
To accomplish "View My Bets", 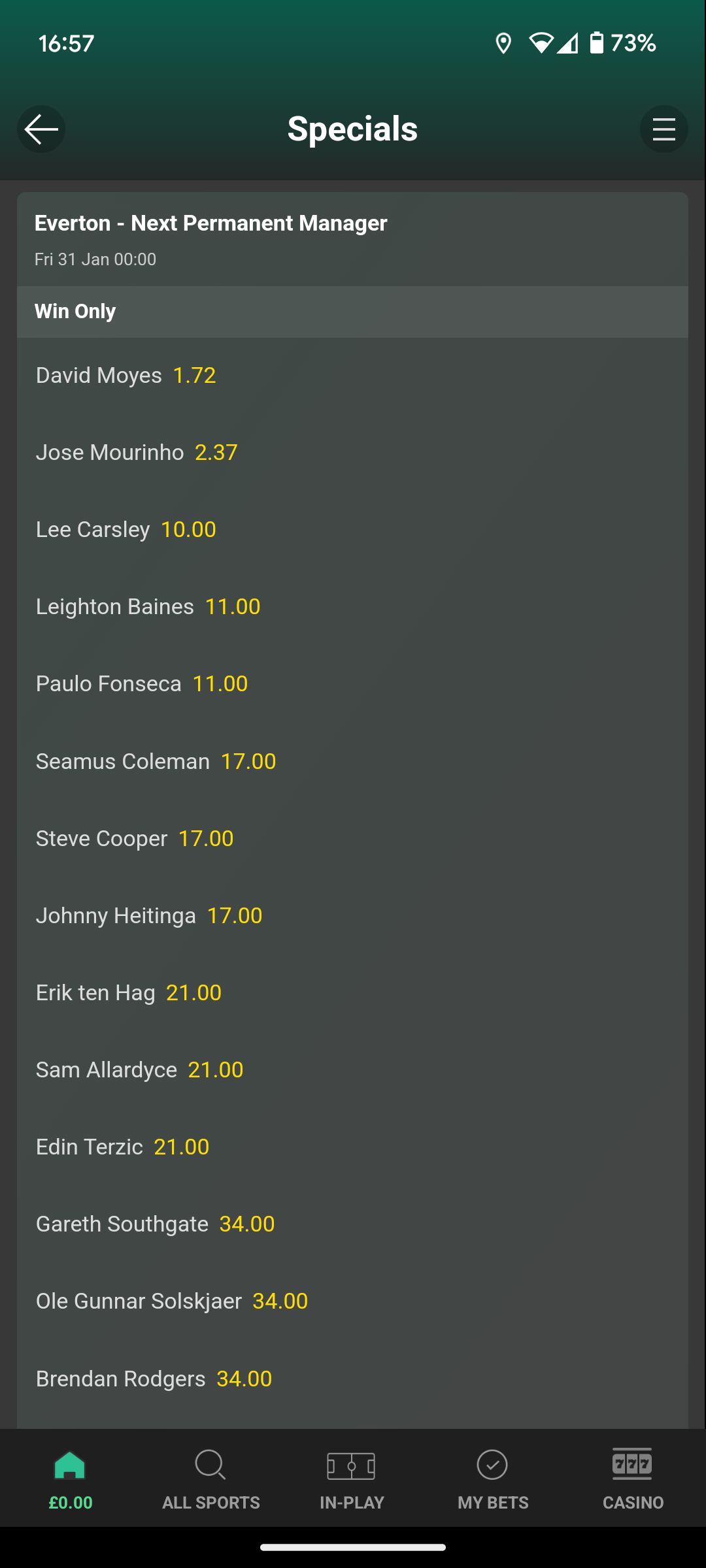I will point(493,1478).
